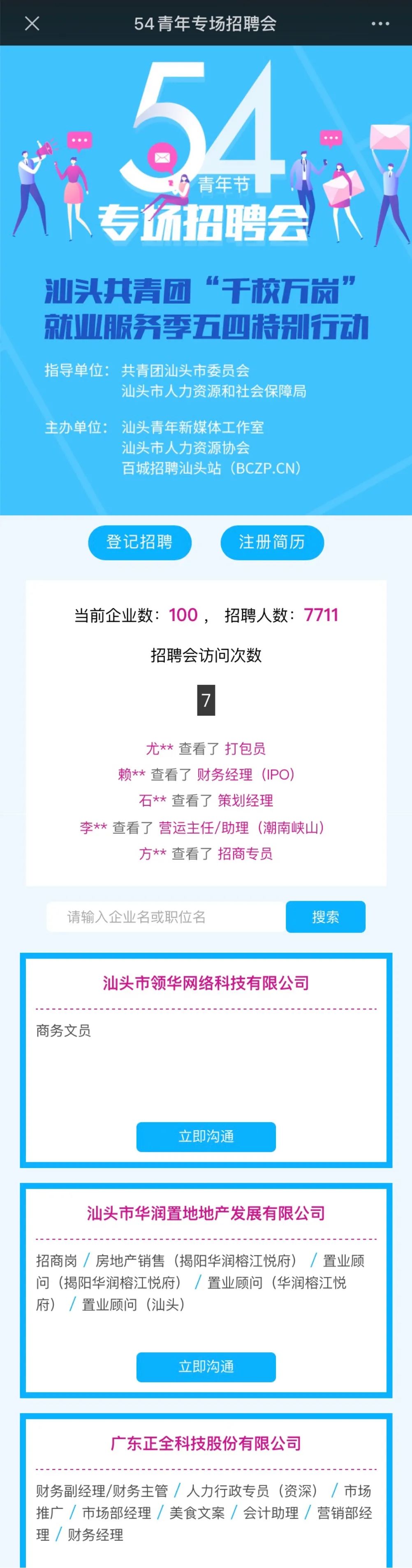Tap the 登记招聘 button

coord(139,542)
